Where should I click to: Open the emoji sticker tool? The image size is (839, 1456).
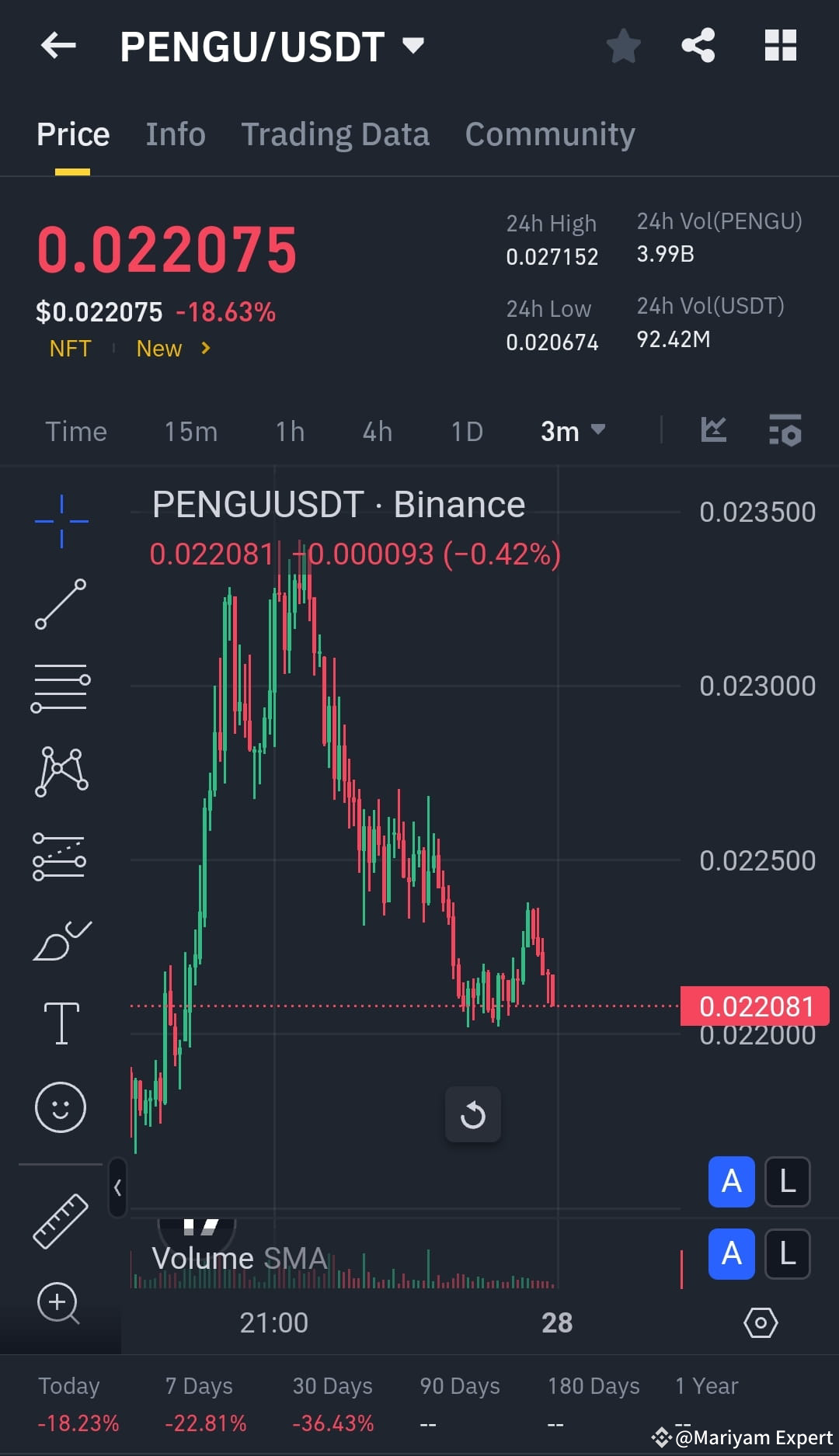point(61,1107)
